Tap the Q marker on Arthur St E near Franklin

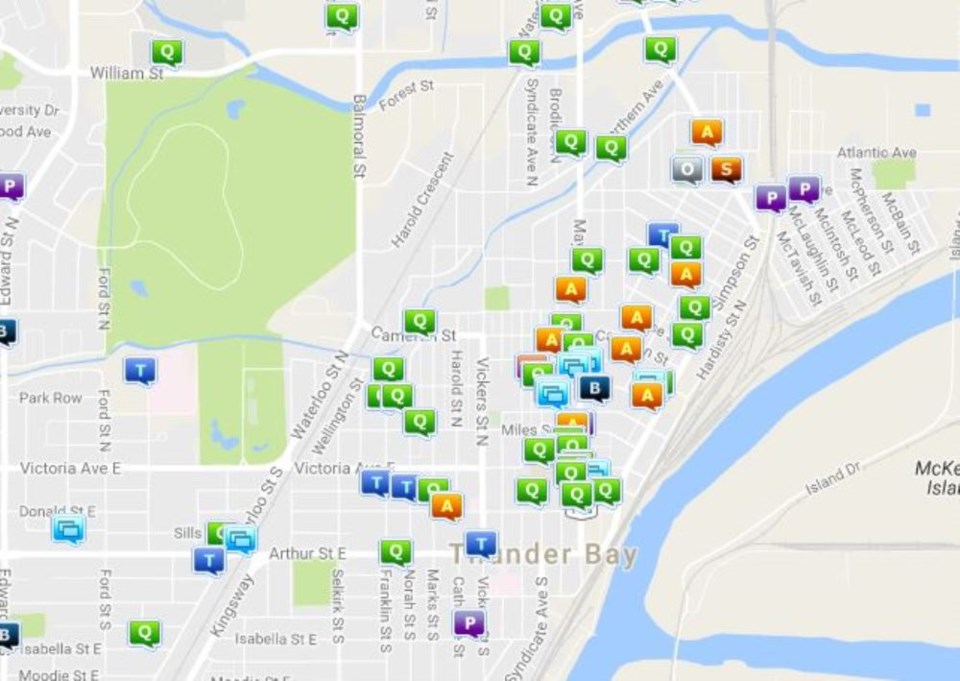(395, 551)
